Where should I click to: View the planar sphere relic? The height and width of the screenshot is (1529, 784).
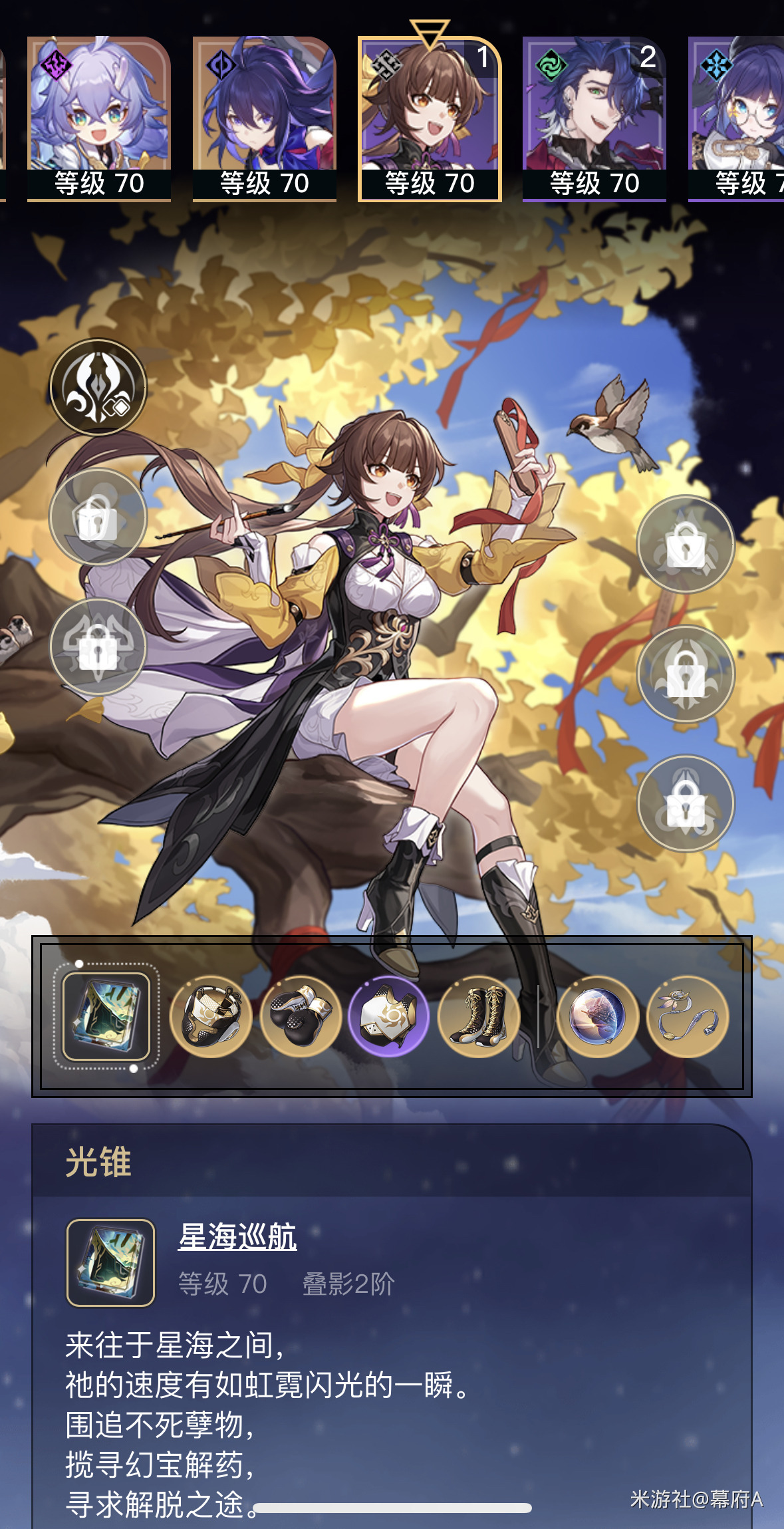(597, 1016)
